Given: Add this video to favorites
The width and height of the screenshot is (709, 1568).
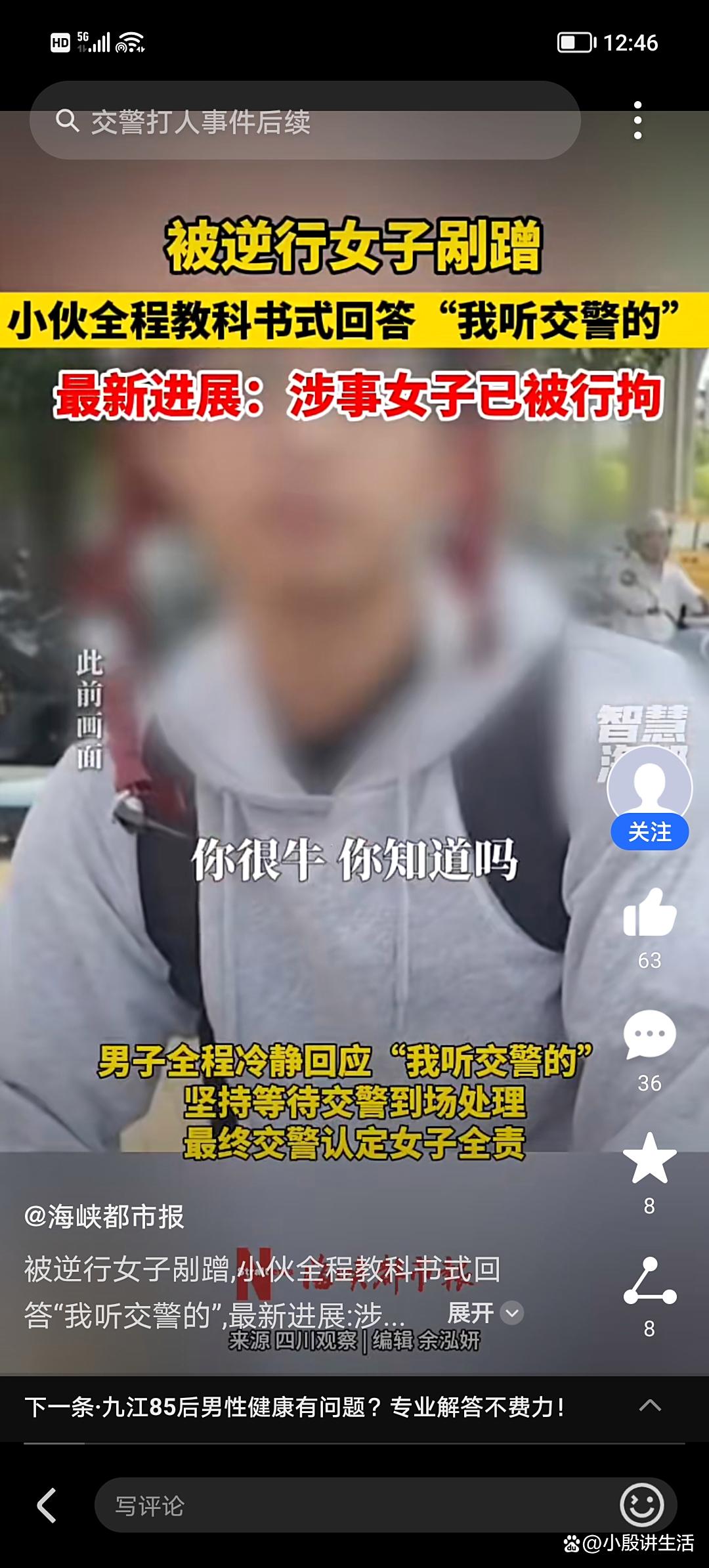Looking at the screenshot, I should point(649,1158).
